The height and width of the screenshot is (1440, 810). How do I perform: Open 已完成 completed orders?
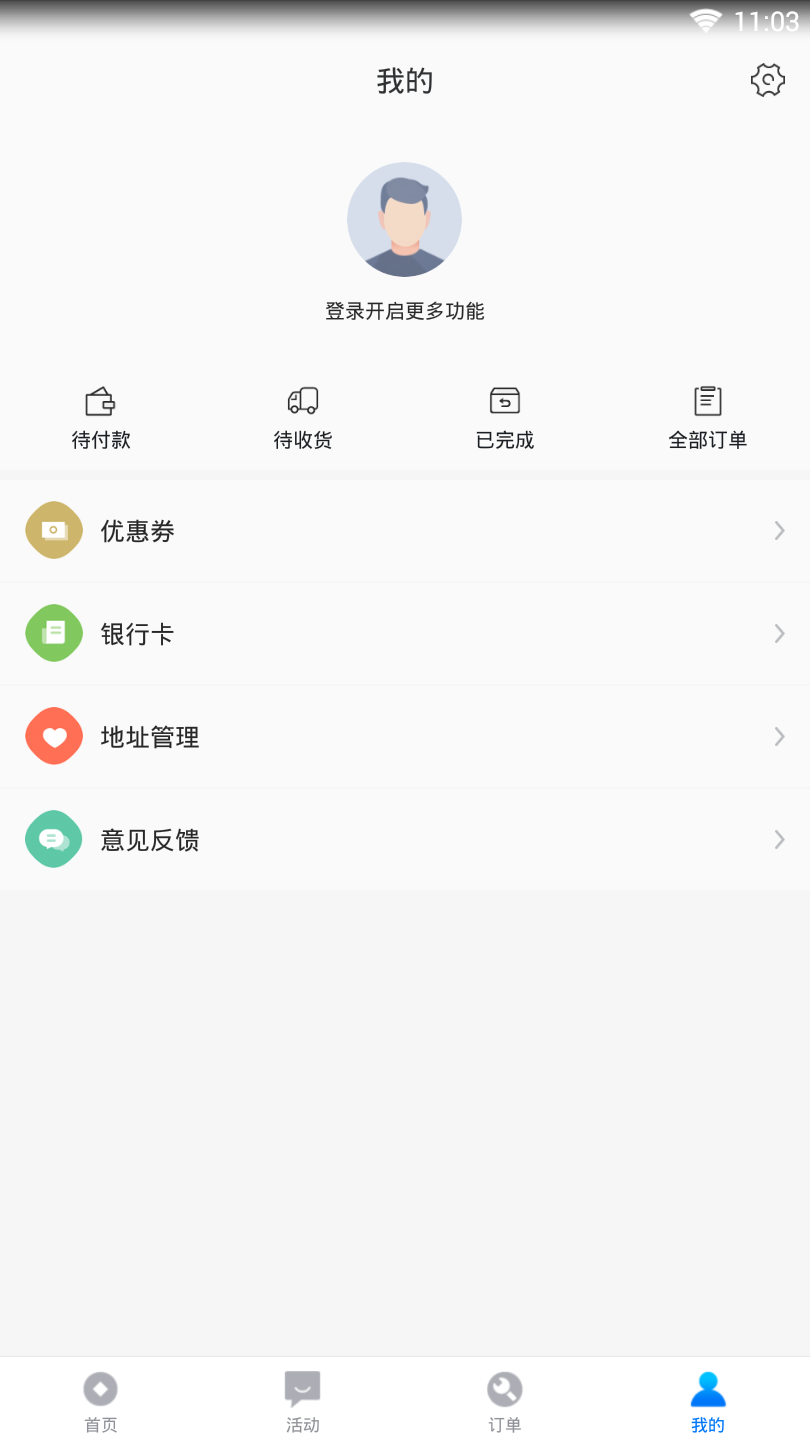[x=505, y=418]
